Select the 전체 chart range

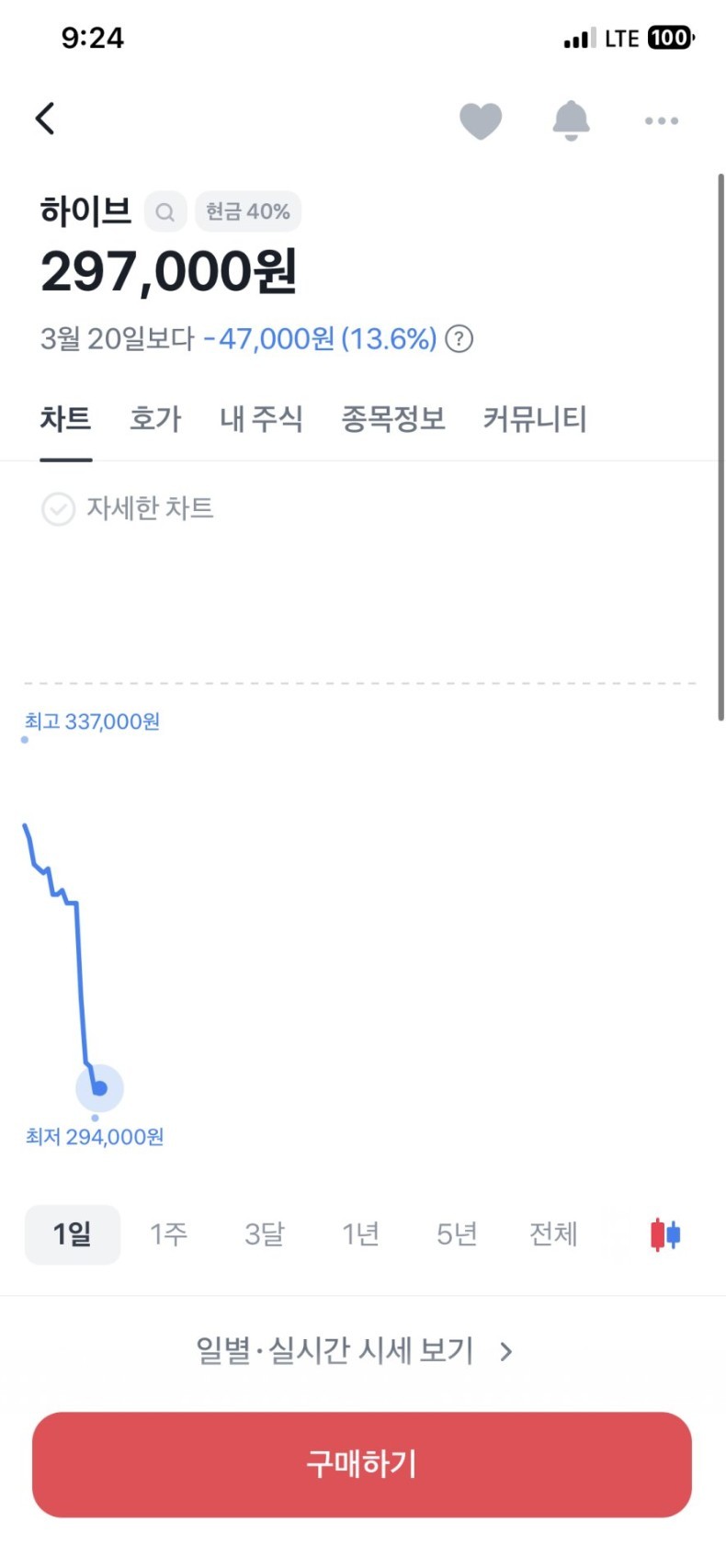click(553, 1233)
